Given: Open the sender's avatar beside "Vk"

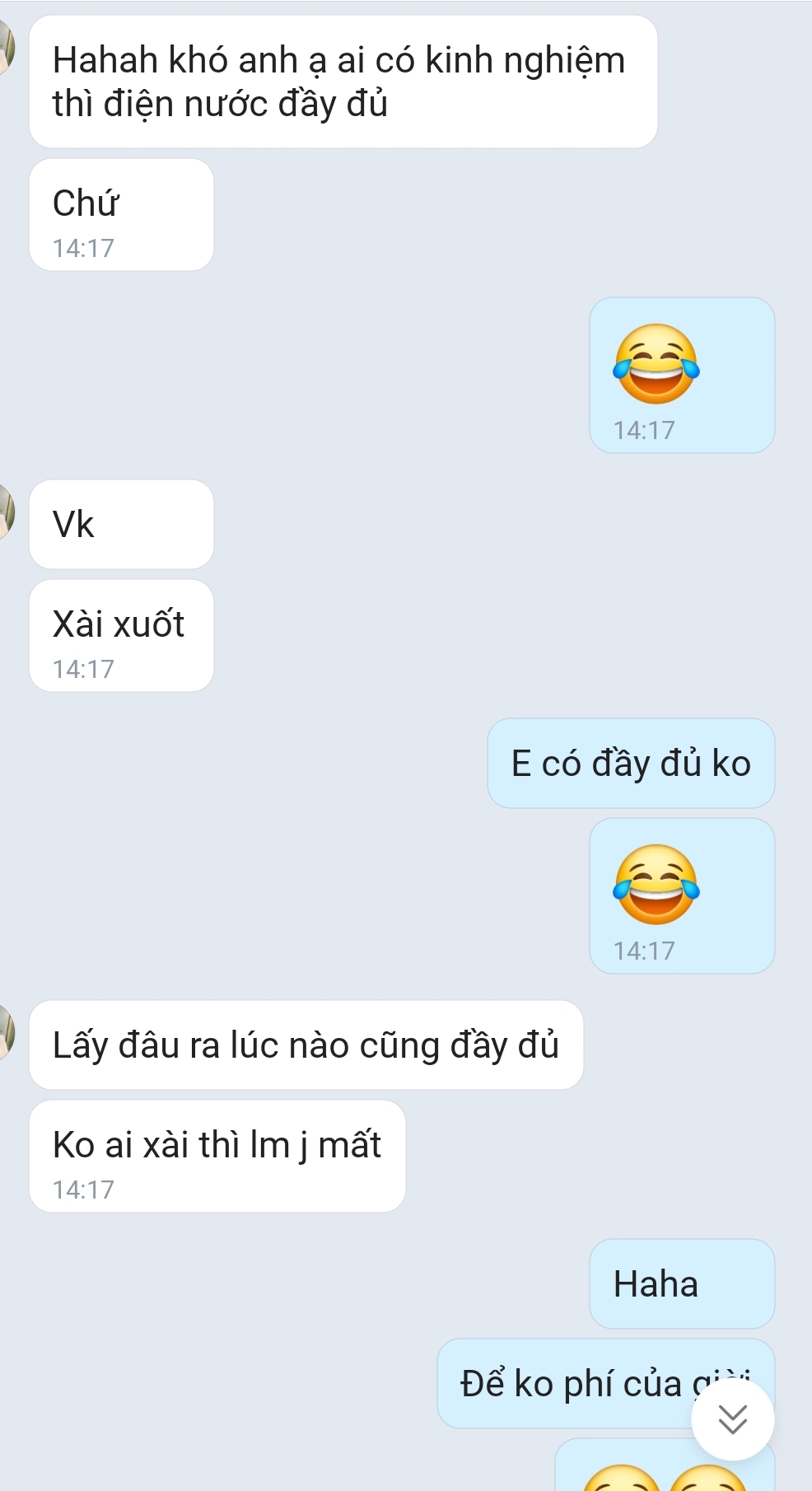Looking at the screenshot, I should [x=7, y=512].
